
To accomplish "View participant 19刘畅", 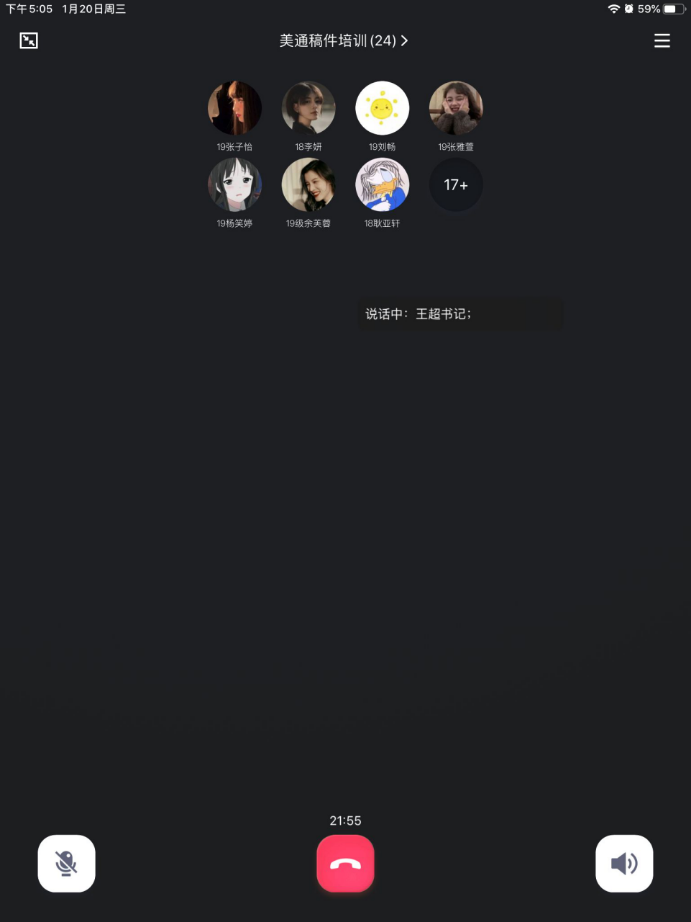I will click(382, 108).
